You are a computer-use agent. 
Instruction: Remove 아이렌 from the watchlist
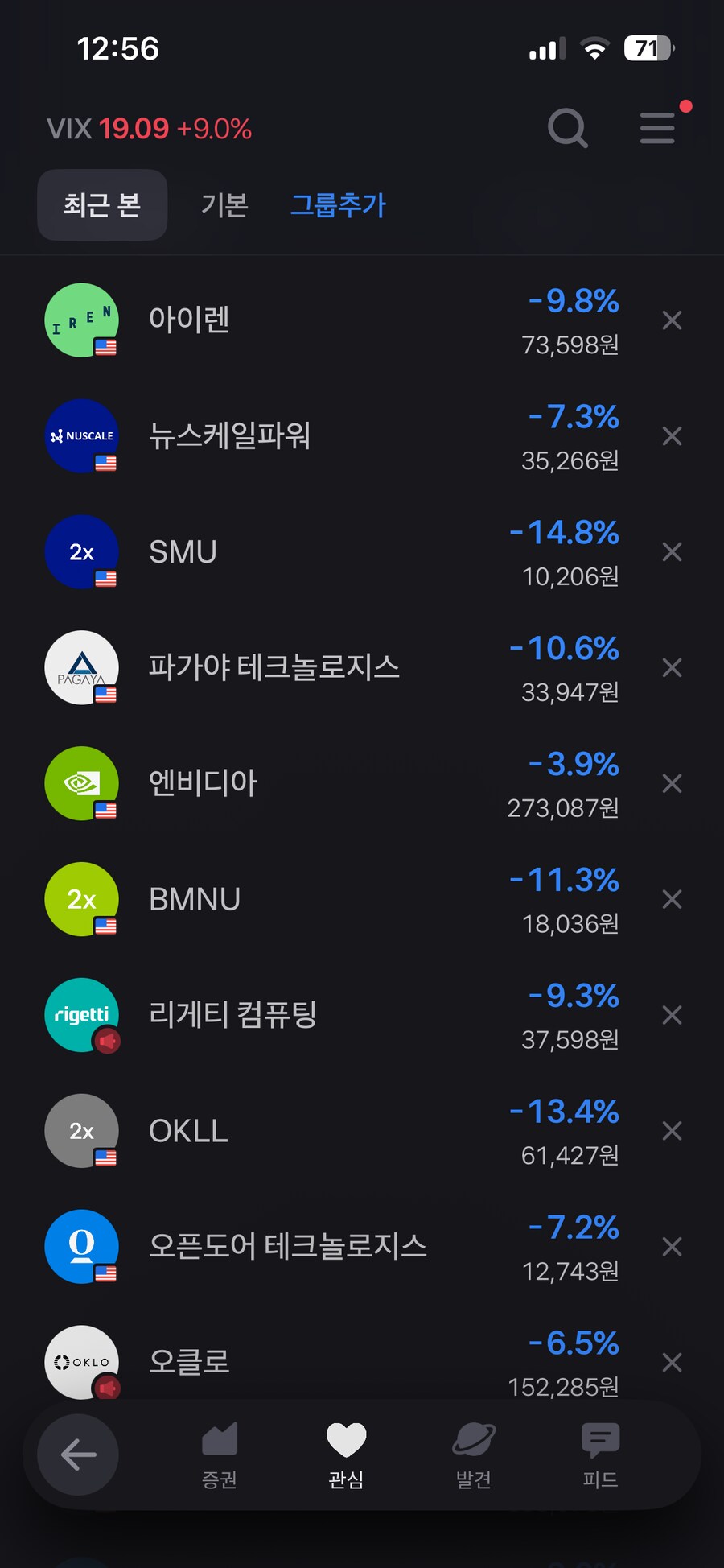click(673, 320)
